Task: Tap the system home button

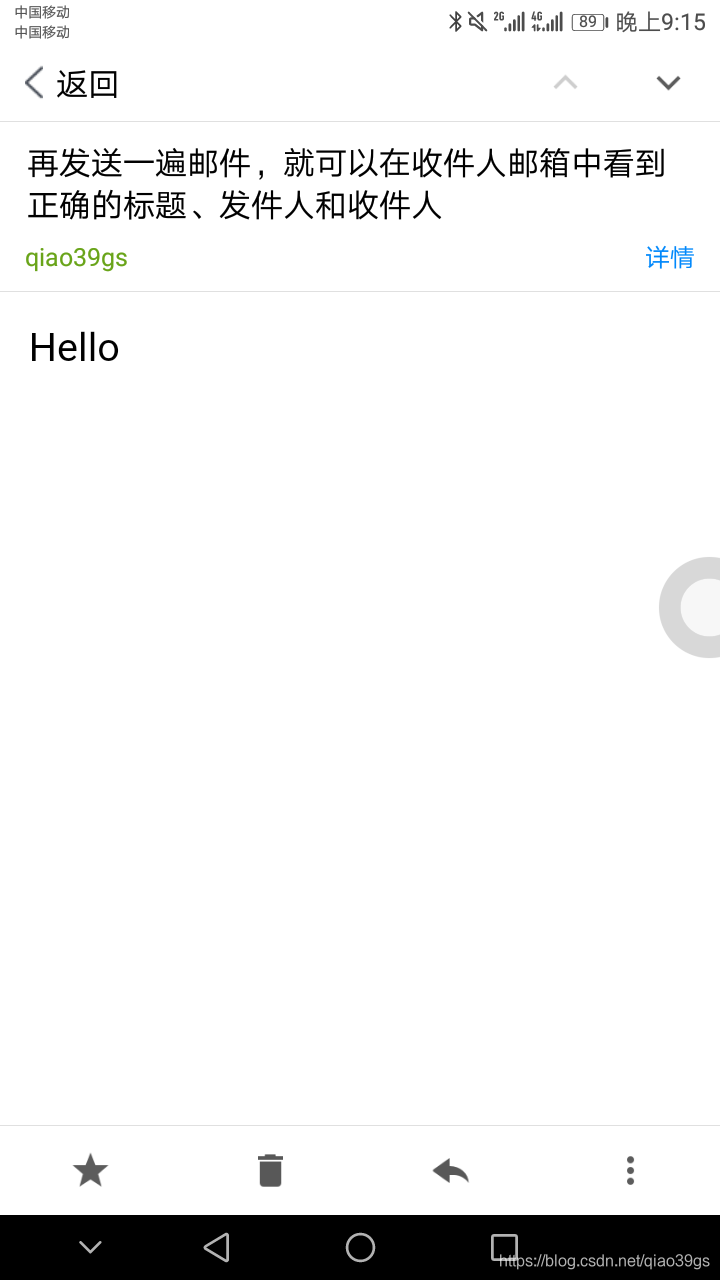Action: tap(360, 1247)
